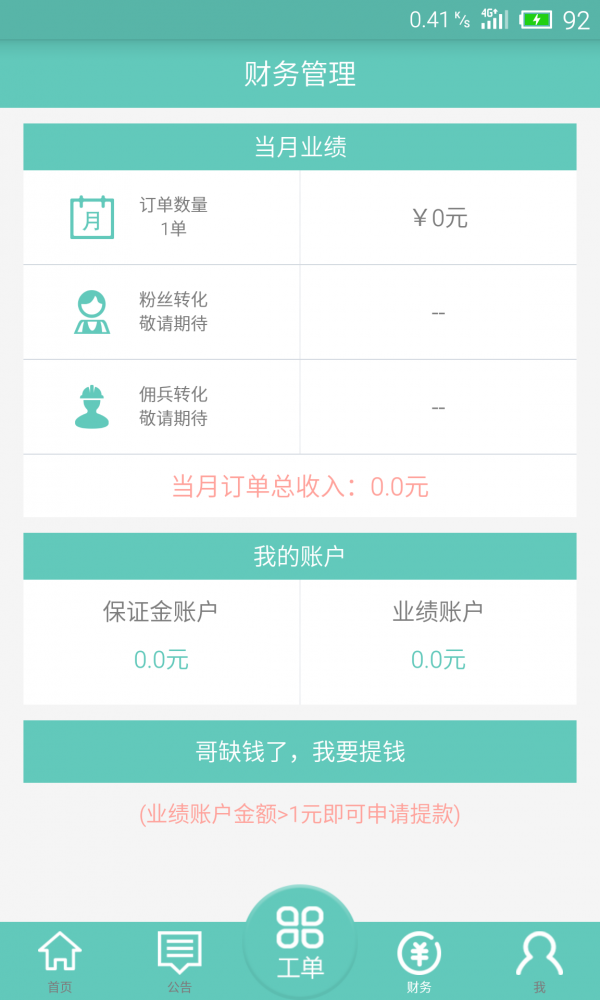600x1000 pixels.
Task: Open the 工单 work orders tab
Action: pyautogui.click(x=300, y=945)
